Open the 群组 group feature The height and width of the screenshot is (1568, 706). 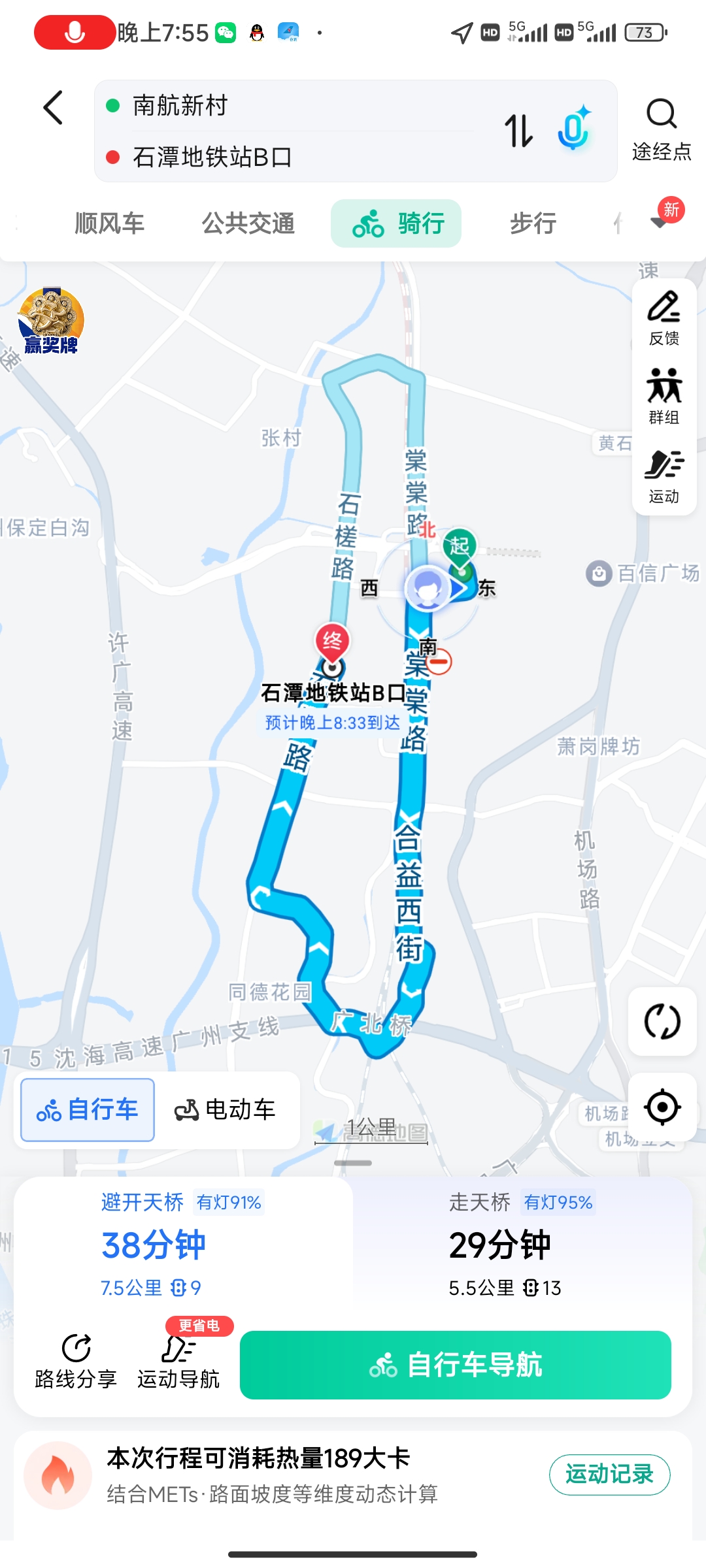(664, 397)
